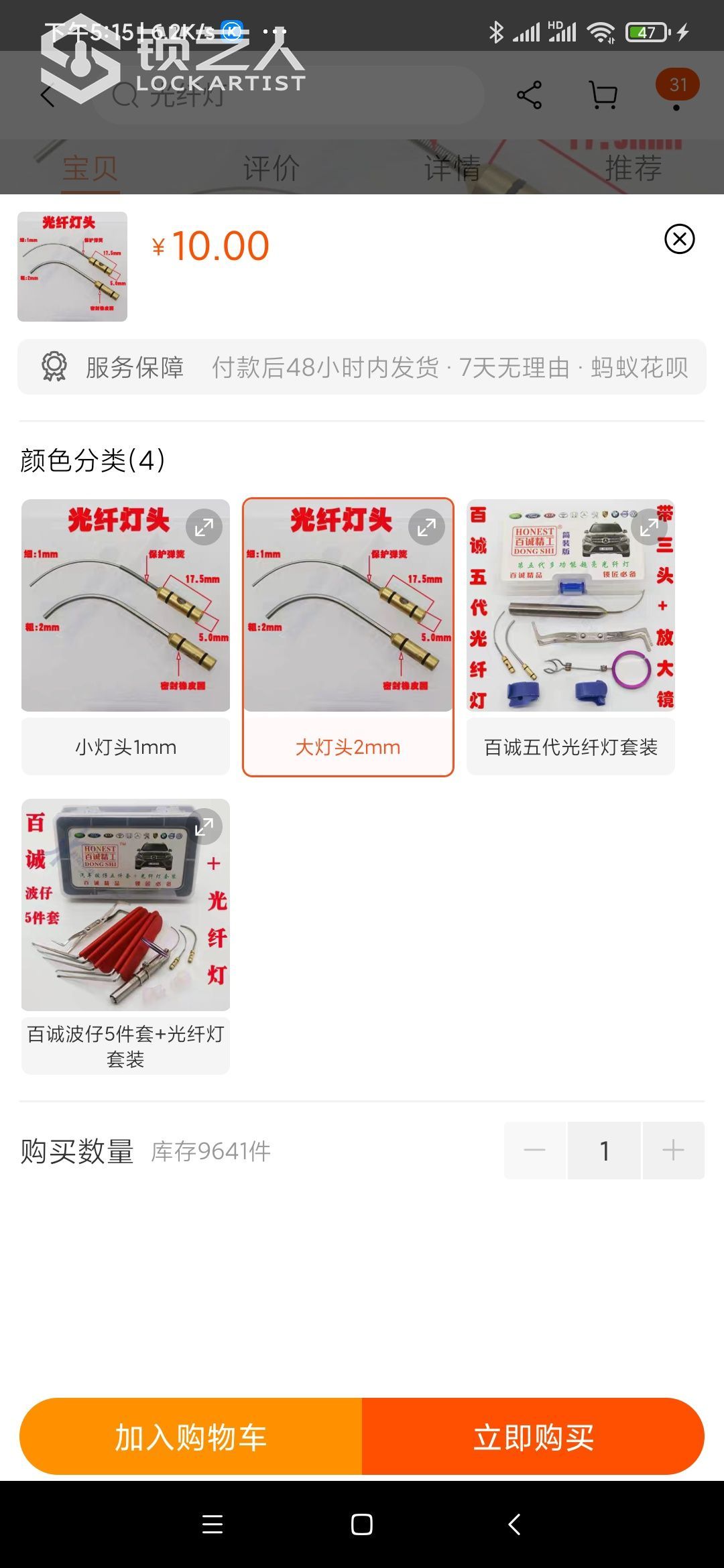Choose the 百诚波仔5件套+光纤灯套装 option

pyautogui.click(x=125, y=1045)
